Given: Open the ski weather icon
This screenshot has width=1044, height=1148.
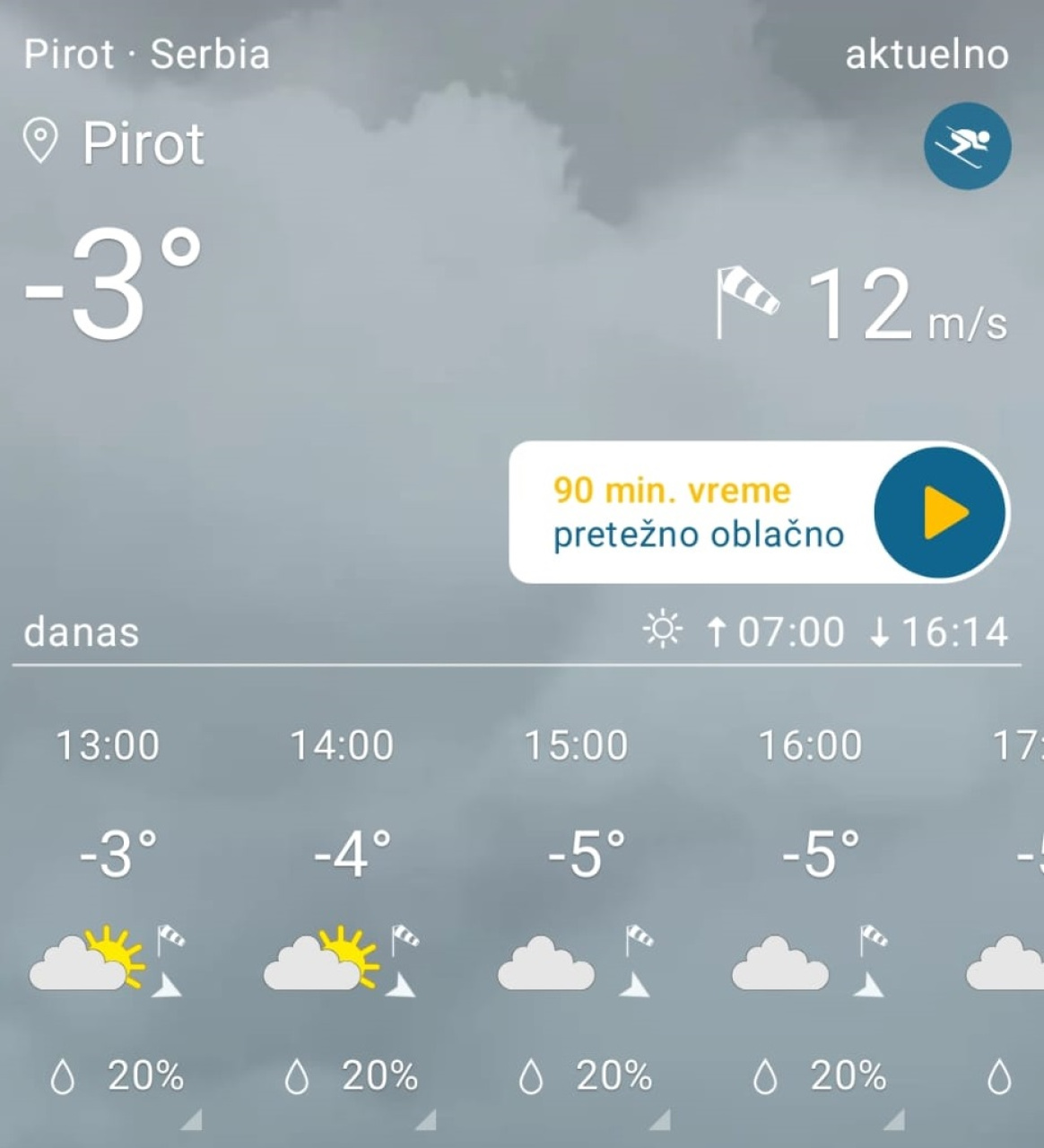Looking at the screenshot, I should [x=967, y=145].
